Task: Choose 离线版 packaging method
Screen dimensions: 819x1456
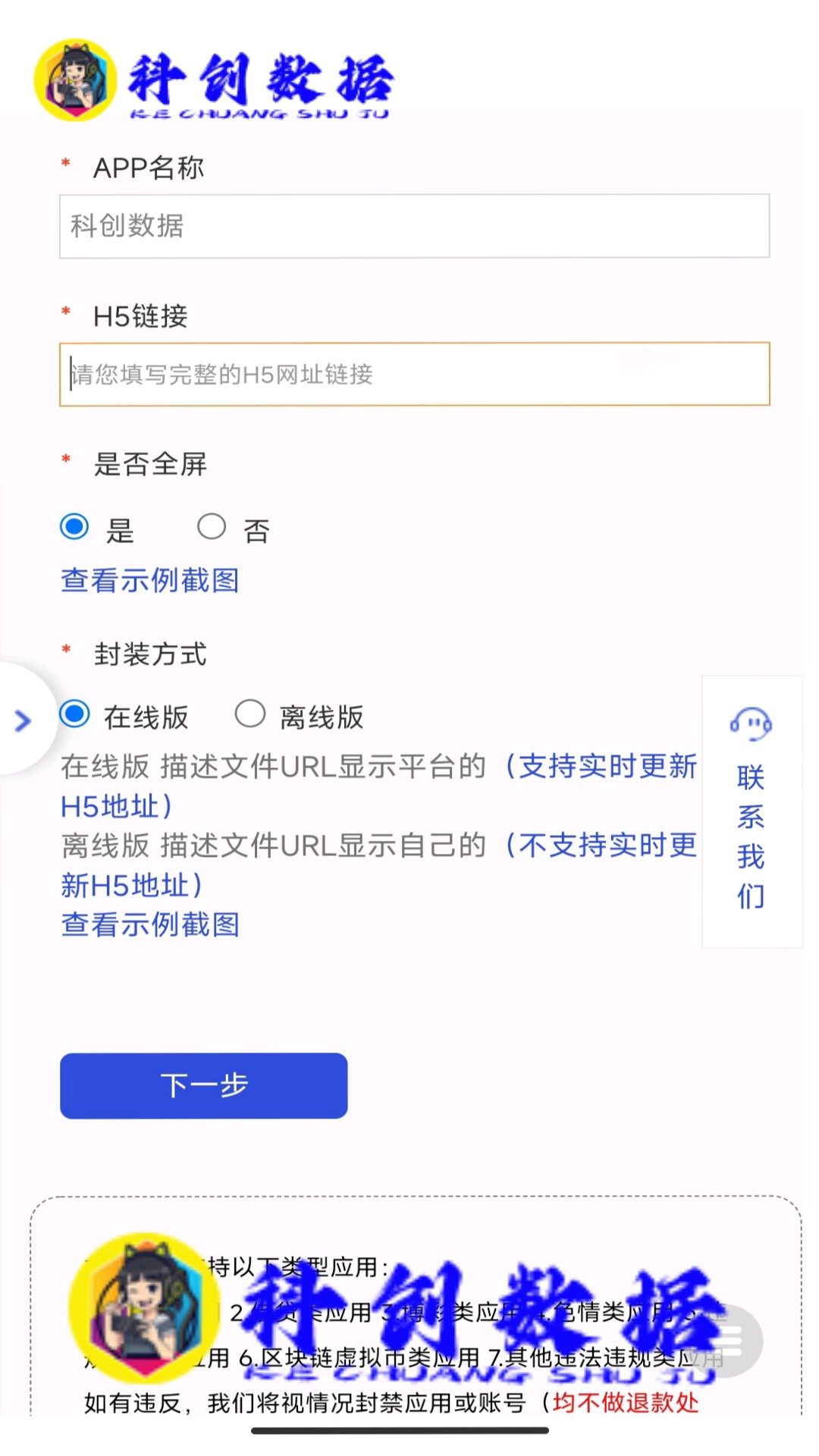Action: click(x=250, y=714)
